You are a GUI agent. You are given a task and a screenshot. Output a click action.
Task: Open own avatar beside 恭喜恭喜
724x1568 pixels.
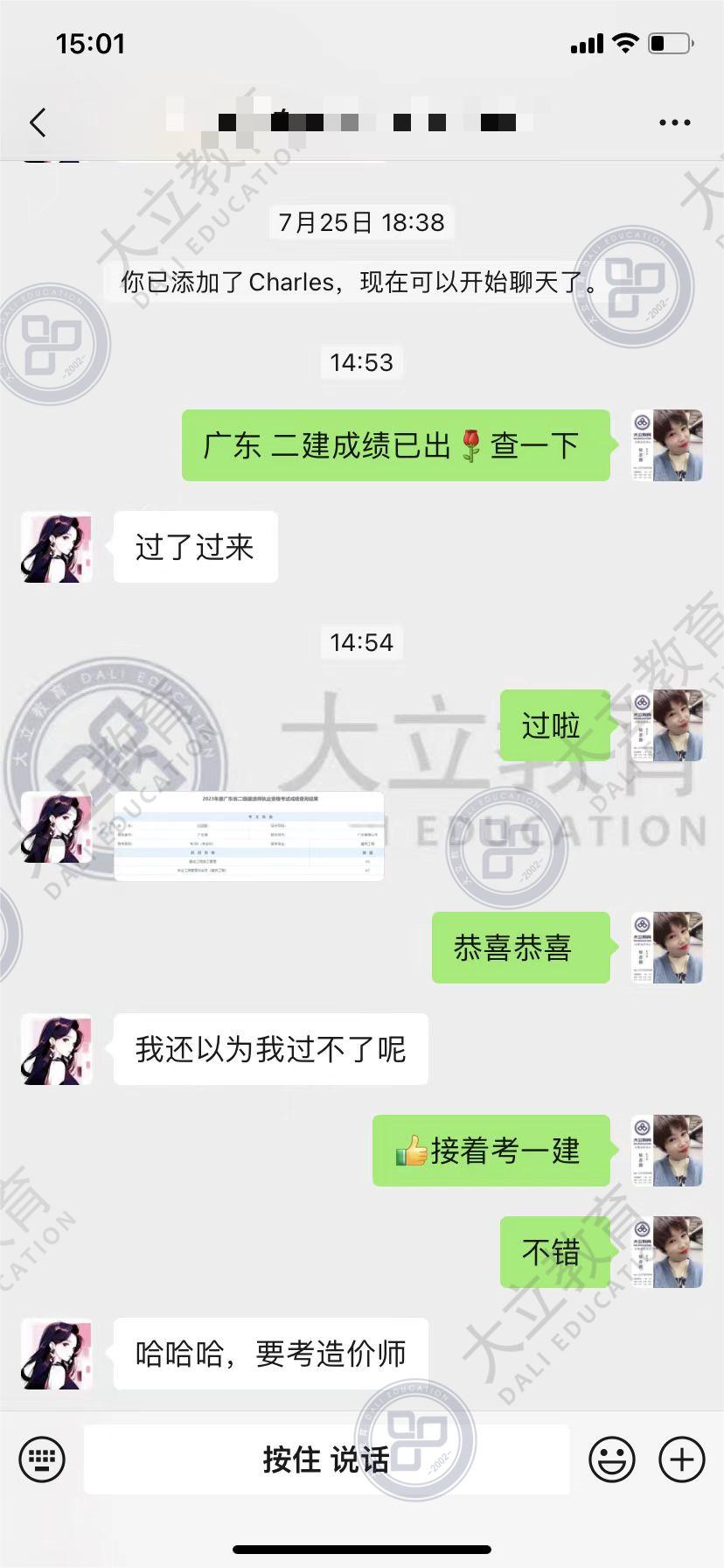point(667,948)
